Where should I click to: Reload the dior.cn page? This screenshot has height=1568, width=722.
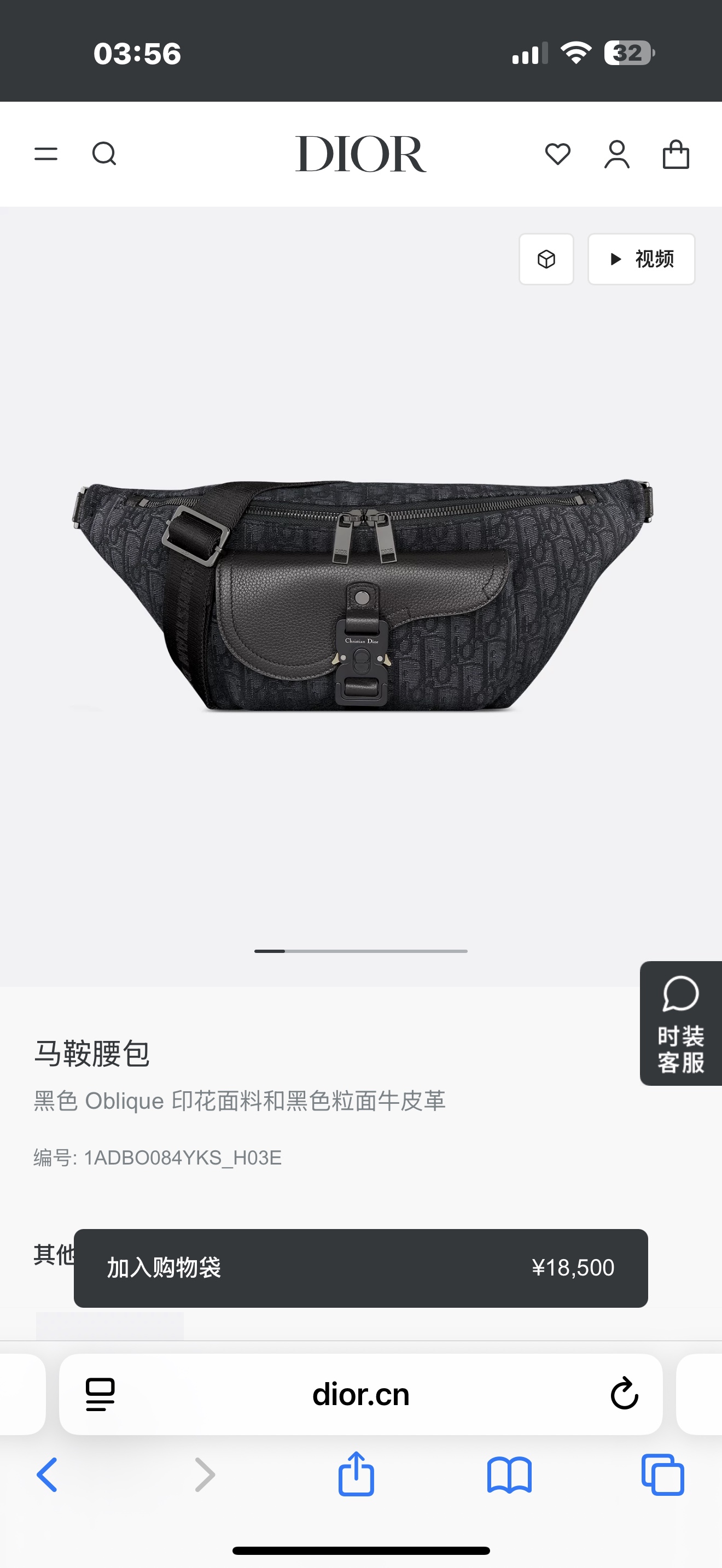click(x=624, y=1394)
